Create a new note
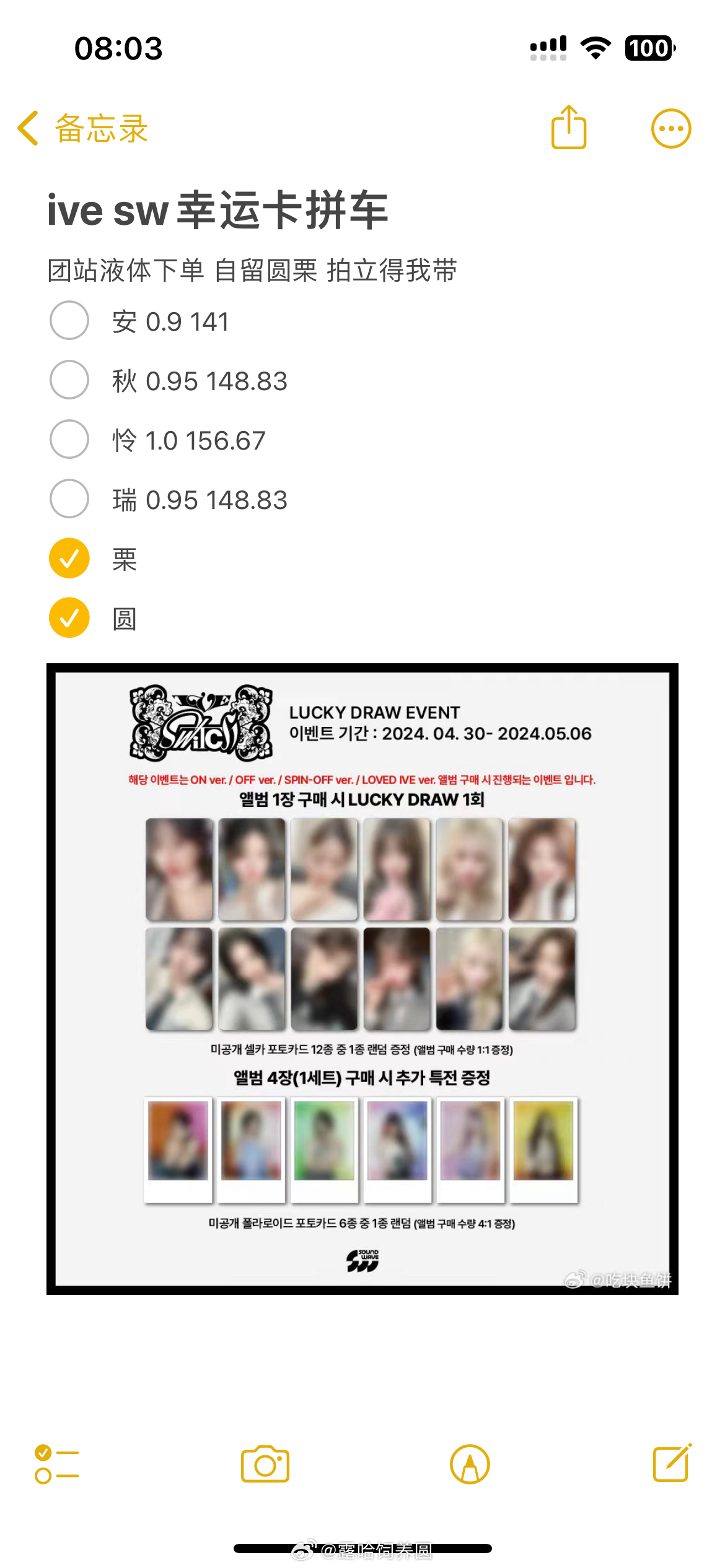The image size is (725, 1568). [x=672, y=1463]
